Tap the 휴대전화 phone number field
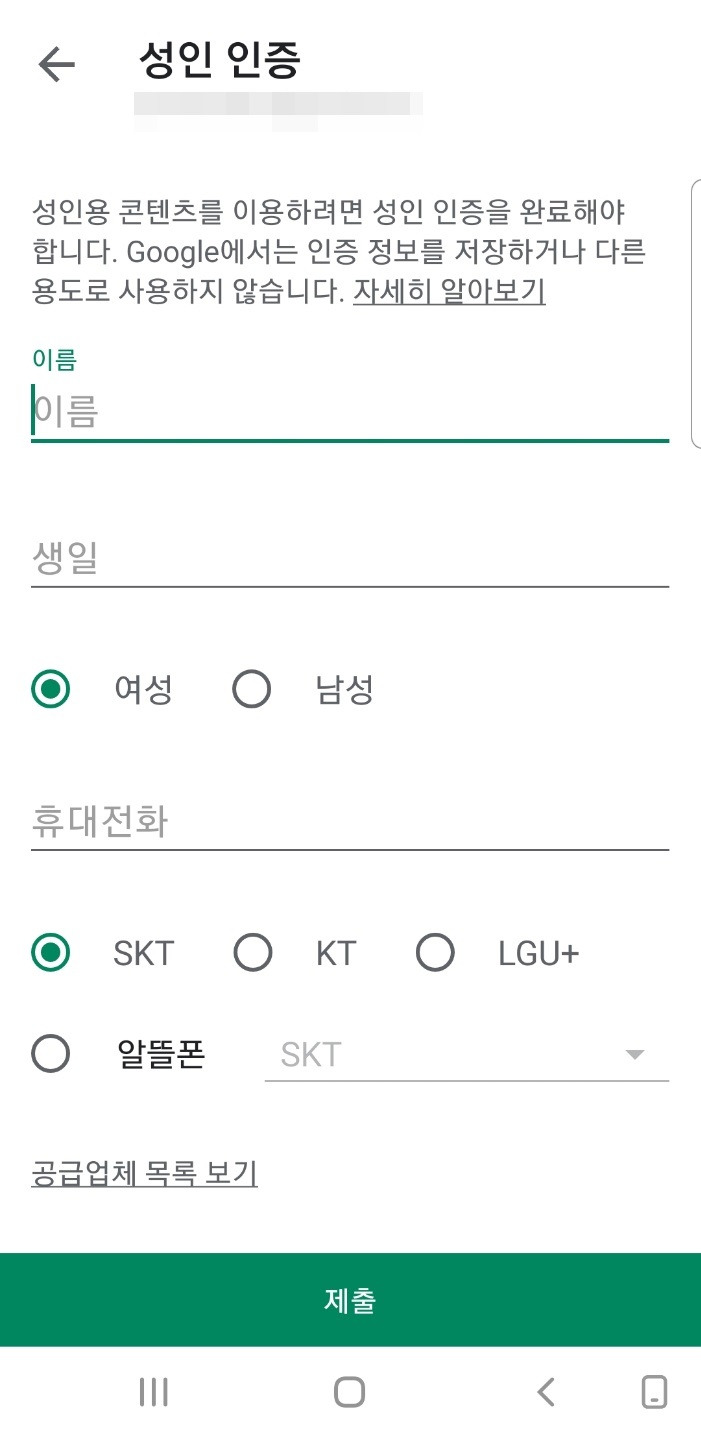The height and width of the screenshot is (1440, 701). click(x=350, y=823)
